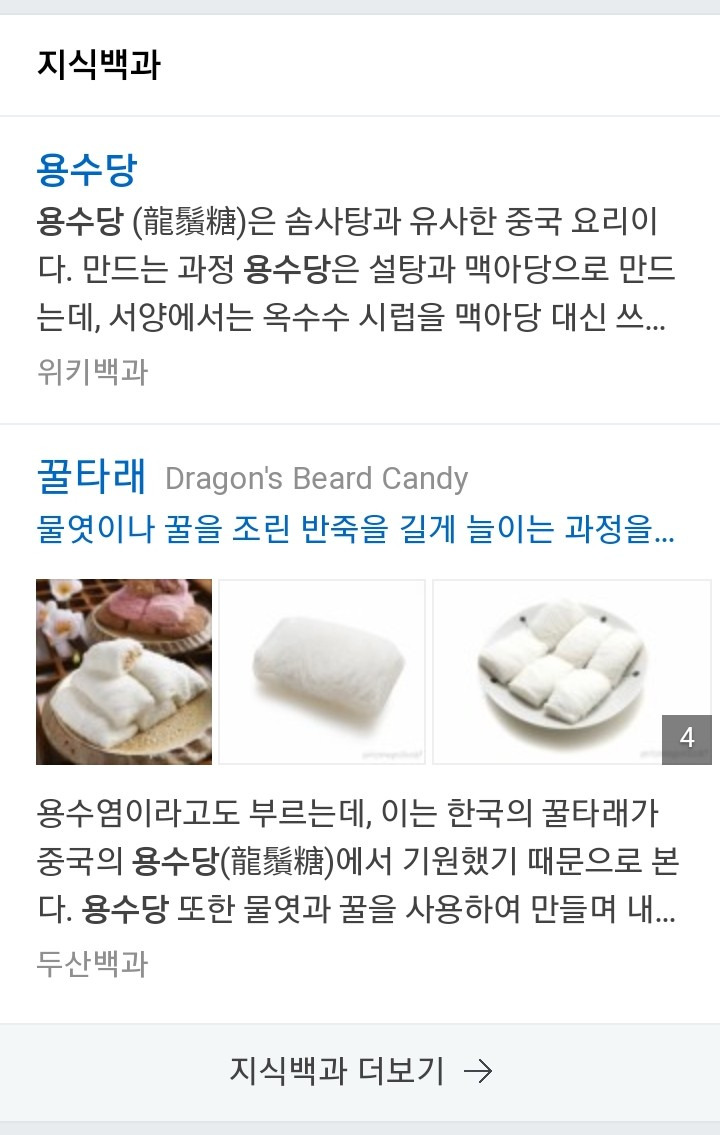Open the plate of candies image marked 4

click(x=571, y=671)
